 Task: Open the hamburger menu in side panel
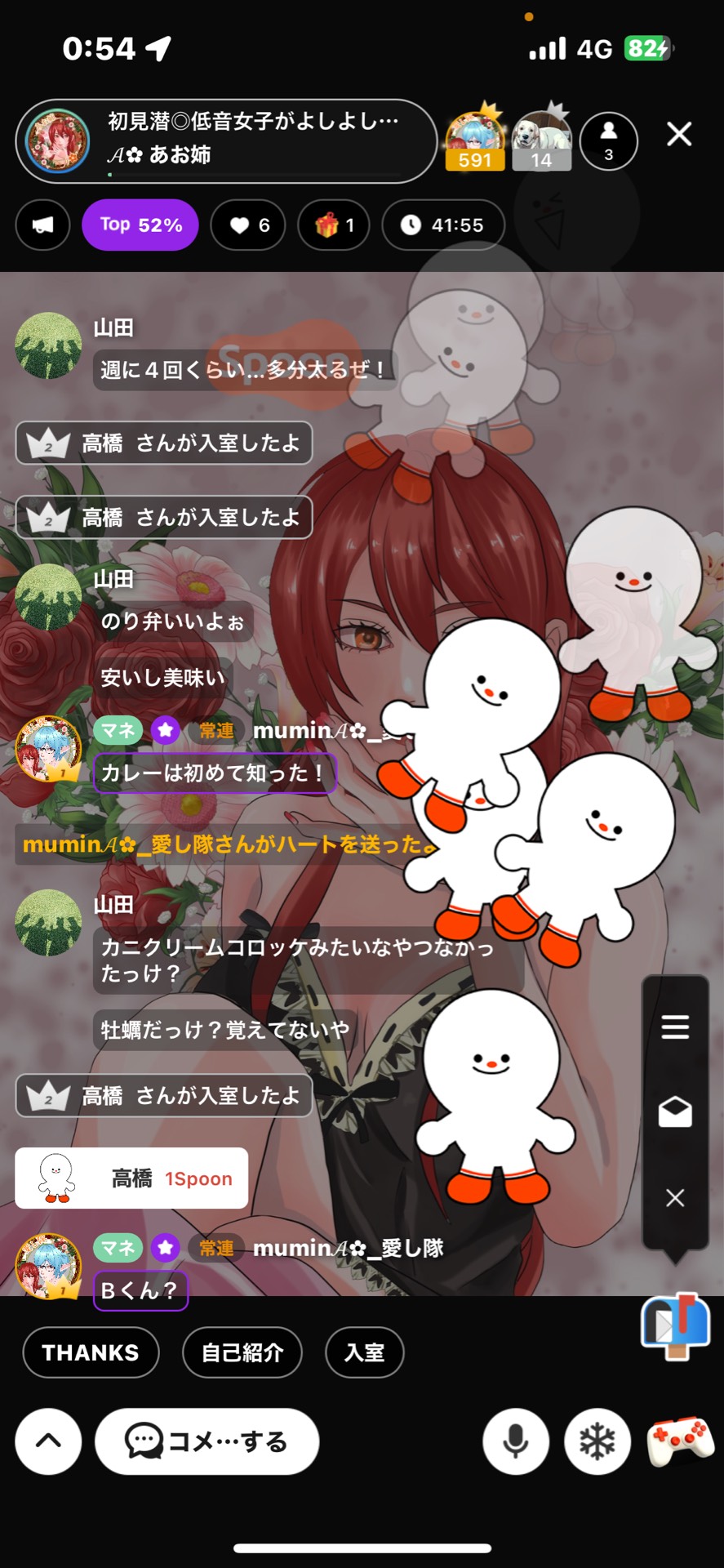(675, 1027)
